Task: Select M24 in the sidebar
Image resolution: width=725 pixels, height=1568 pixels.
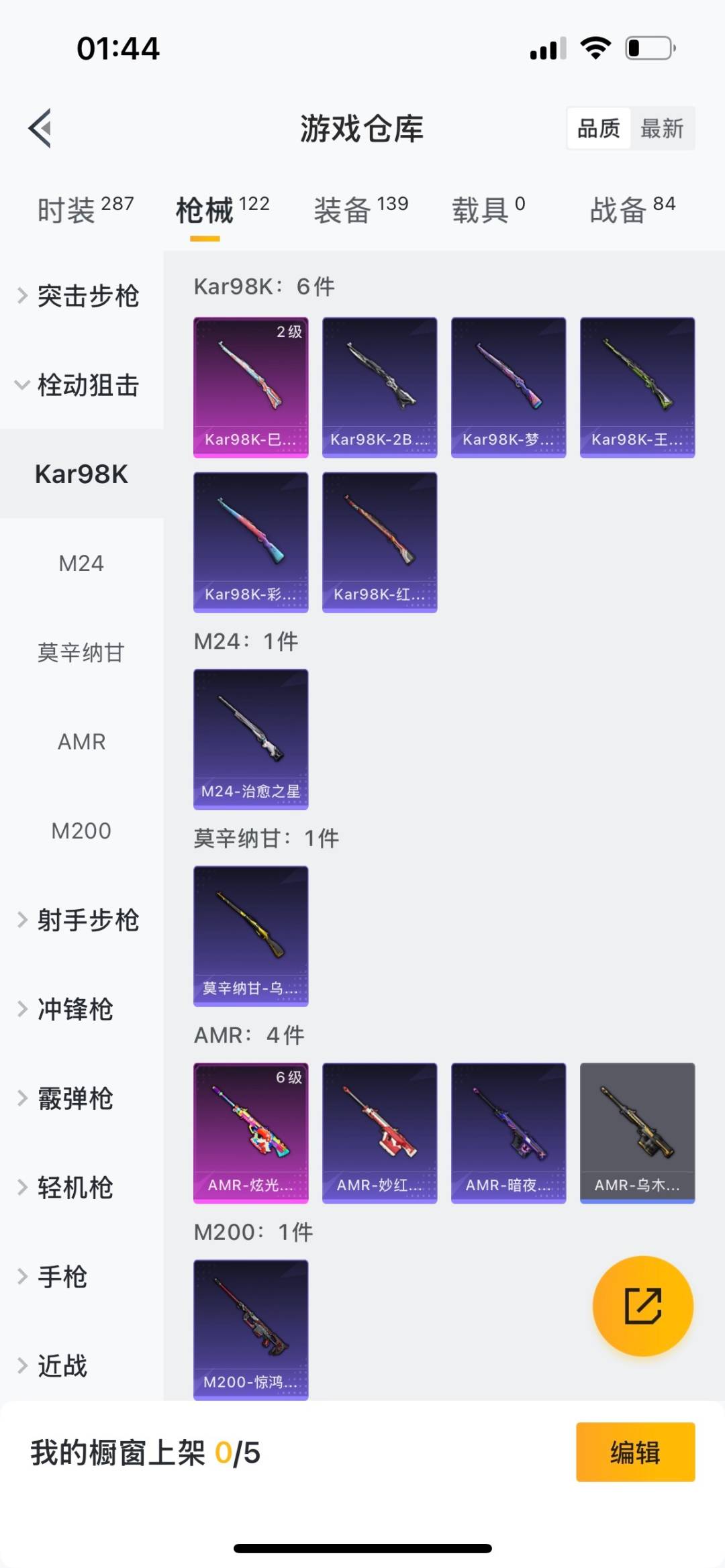Action: [x=82, y=564]
